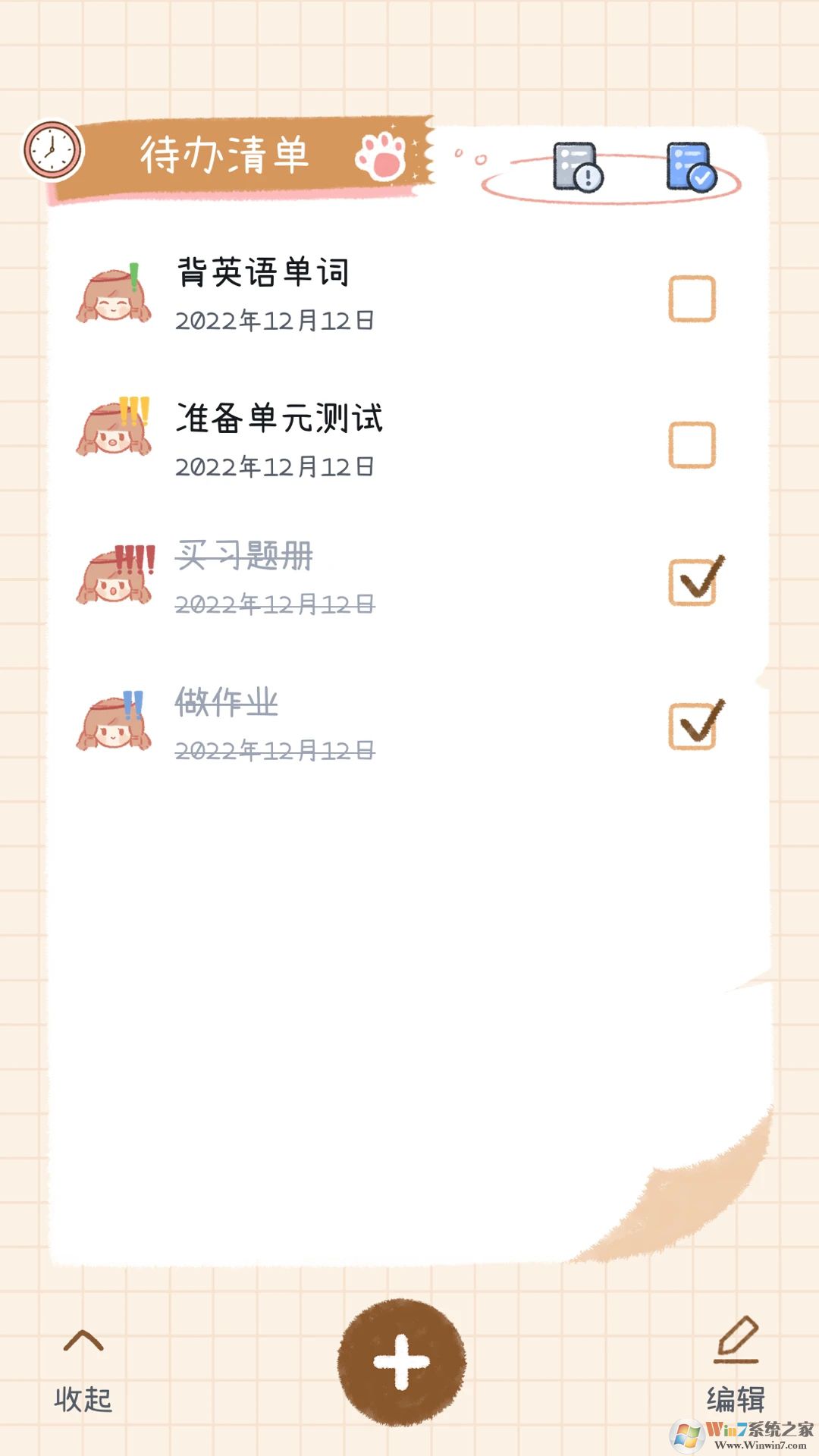Click the paw print on the title banner
Viewport: 819px width, 1456px height.
[381, 155]
